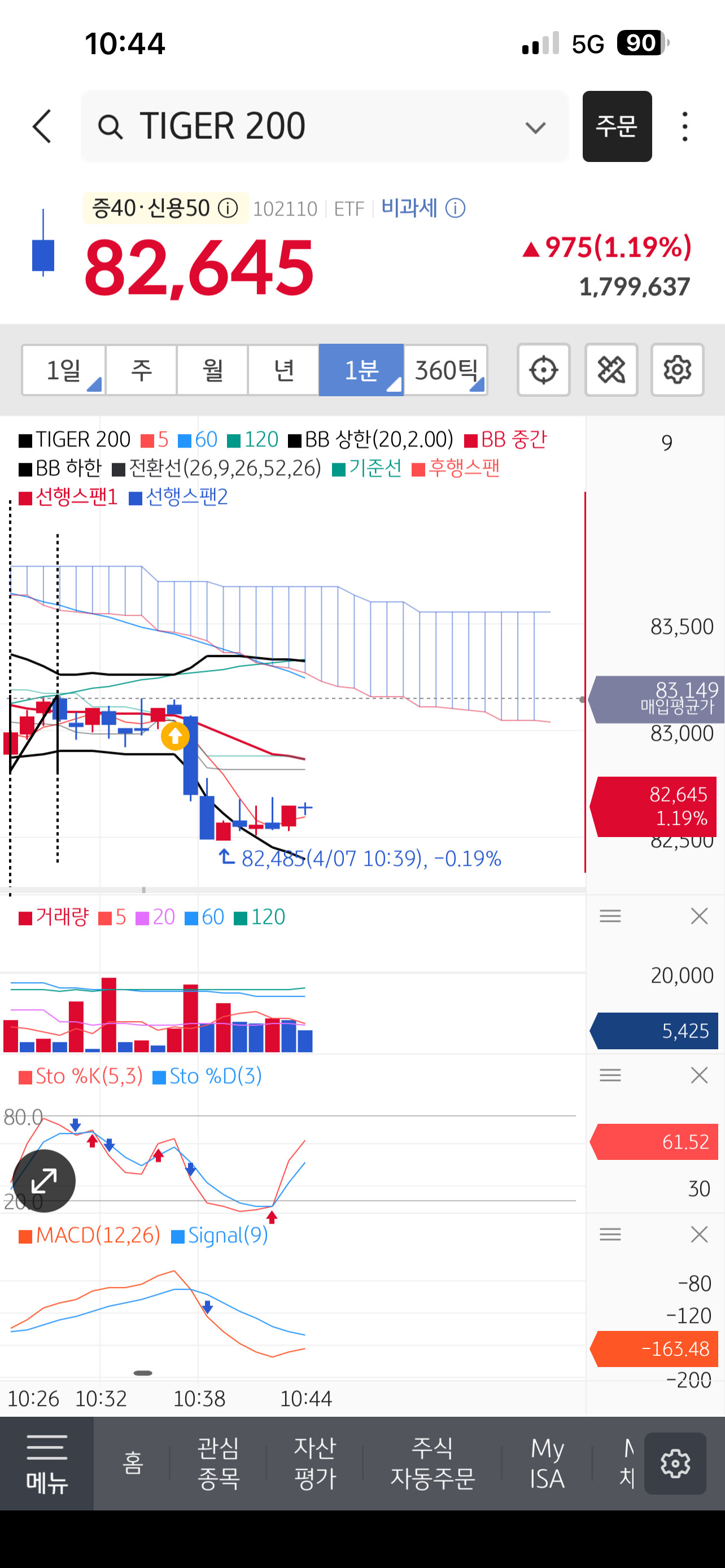This screenshot has height=1568, width=725.
Task: Tap the 주문 order button
Action: coord(617,126)
